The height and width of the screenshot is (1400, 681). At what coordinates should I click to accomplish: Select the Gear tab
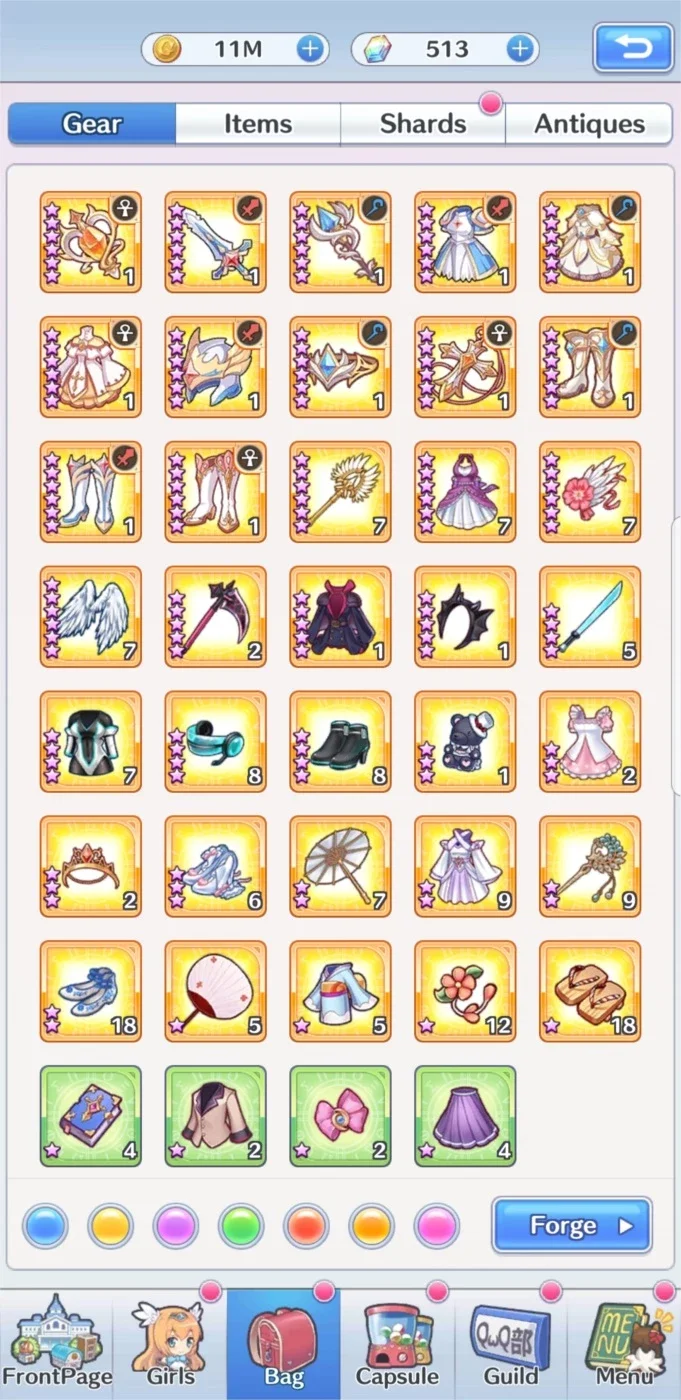coord(92,124)
